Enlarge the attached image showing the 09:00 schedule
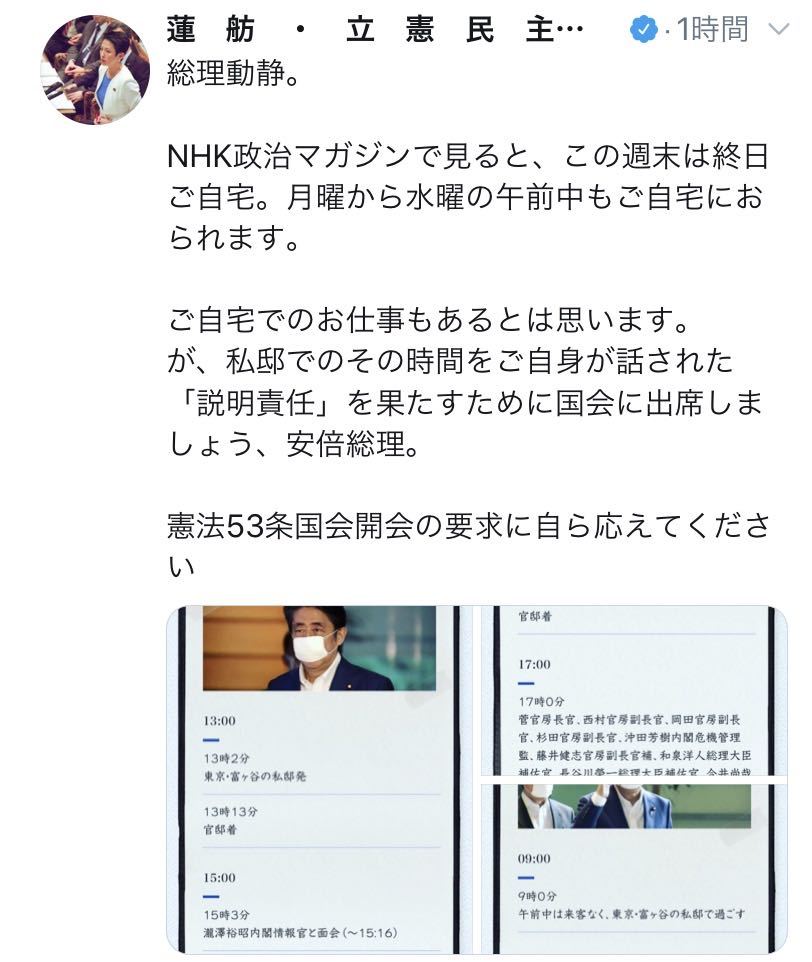This screenshot has width=812, height=962. tap(634, 866)
